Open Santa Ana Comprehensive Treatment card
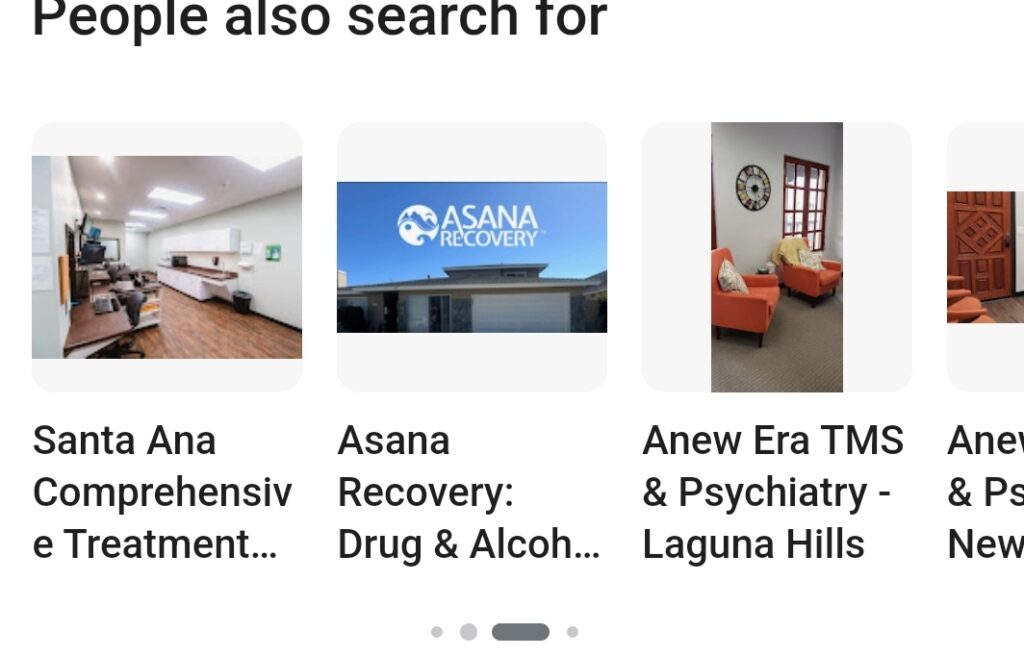The width and height of the screenshot is (1024, 657). [x=167, y=257]
